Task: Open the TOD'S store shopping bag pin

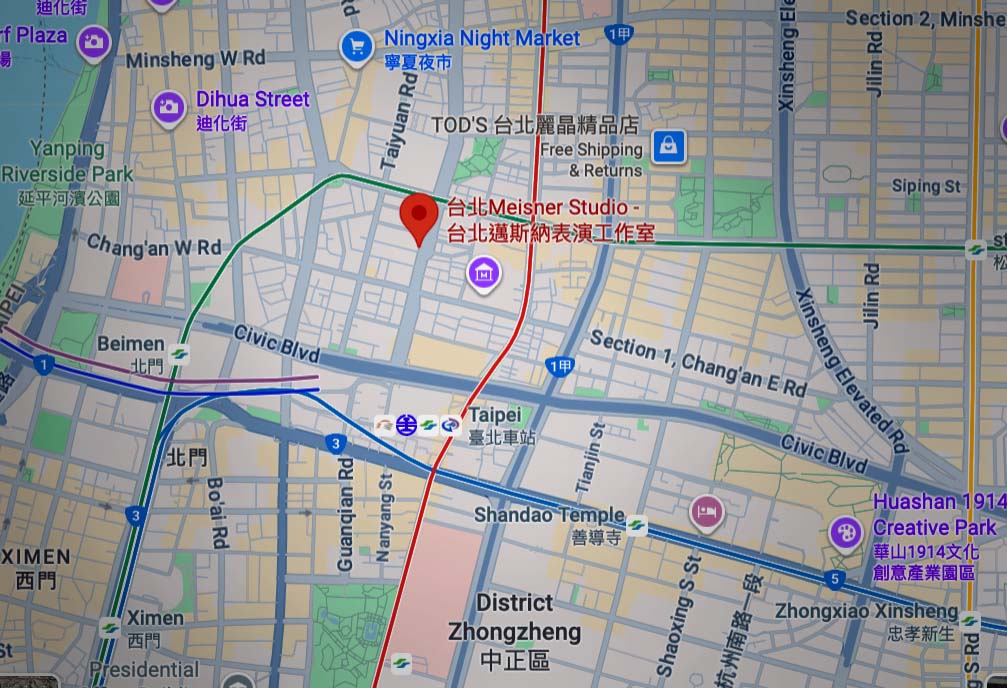Action: click(x=668, y=147)
